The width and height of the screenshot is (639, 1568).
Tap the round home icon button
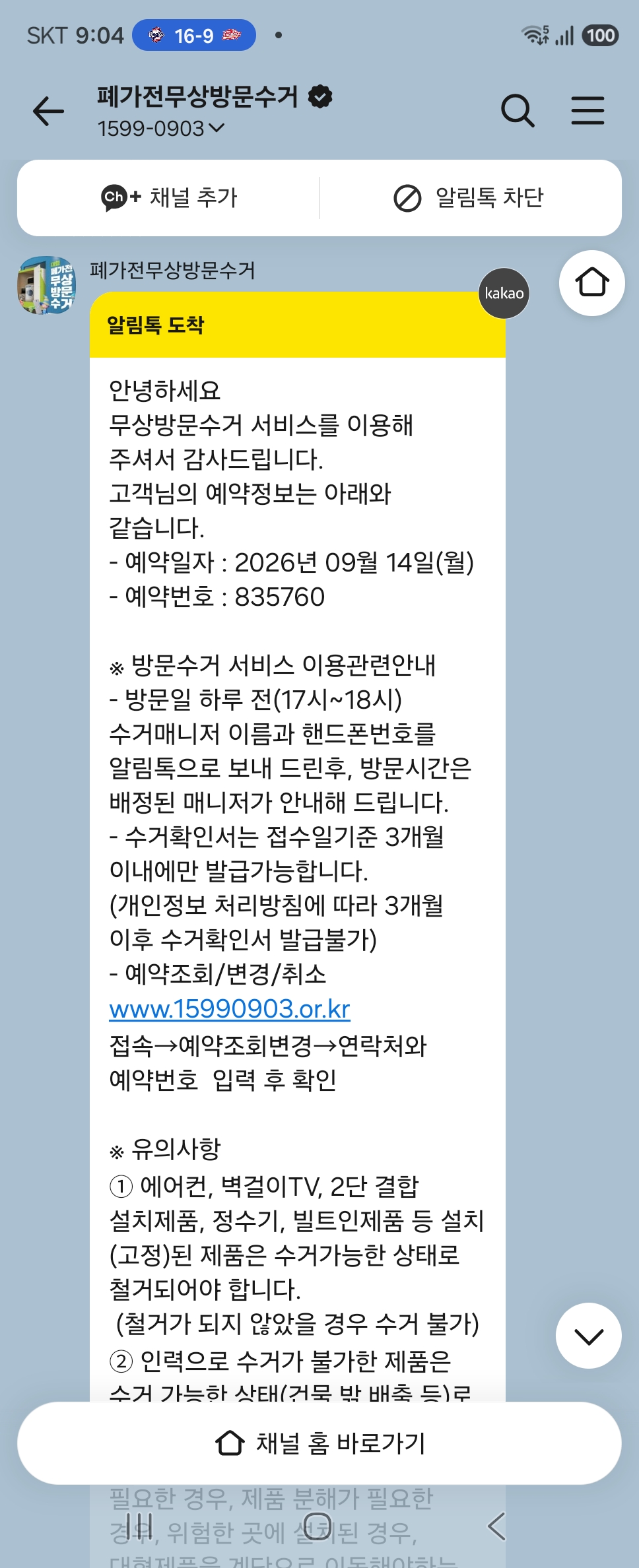[x=592, y=283]
